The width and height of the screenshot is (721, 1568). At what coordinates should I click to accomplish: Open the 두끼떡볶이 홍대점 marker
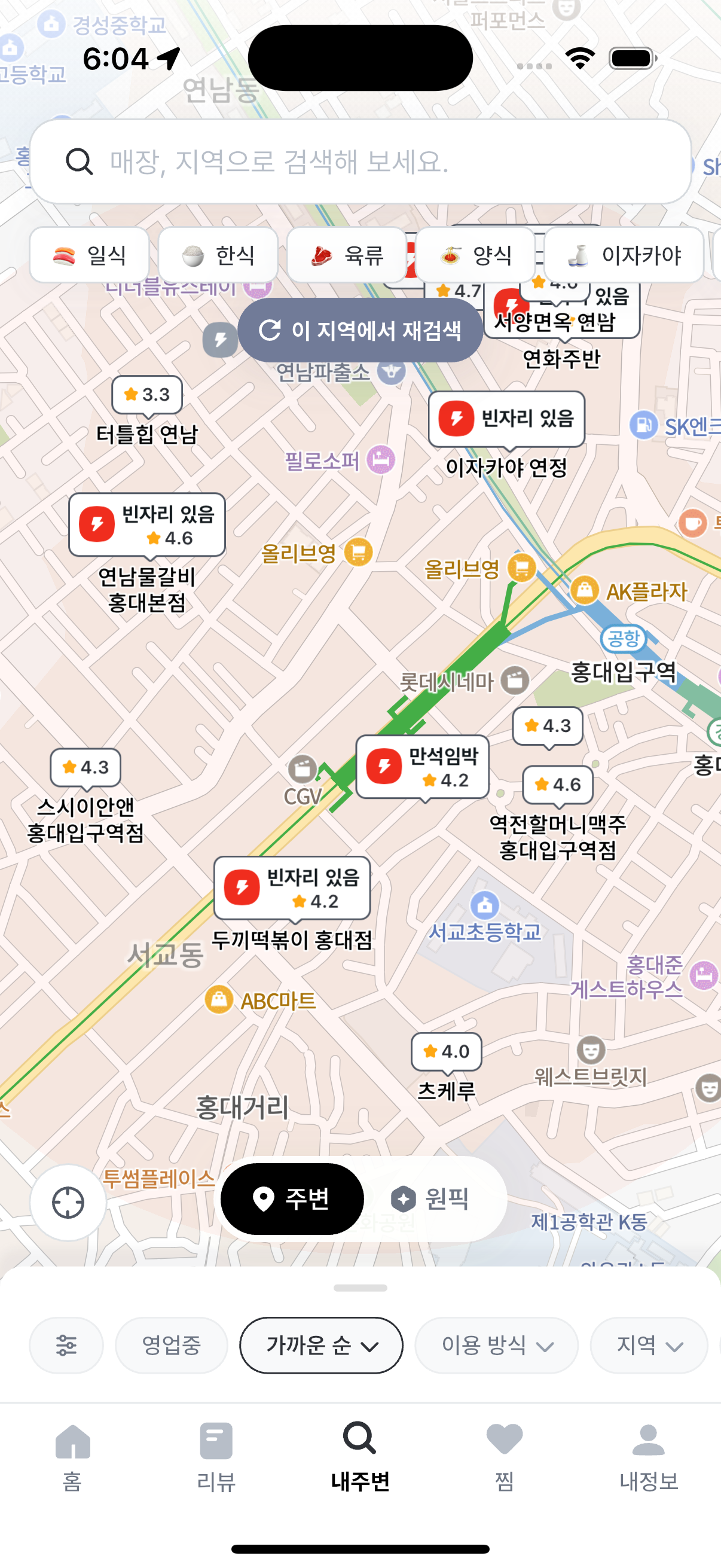point(292,888)
